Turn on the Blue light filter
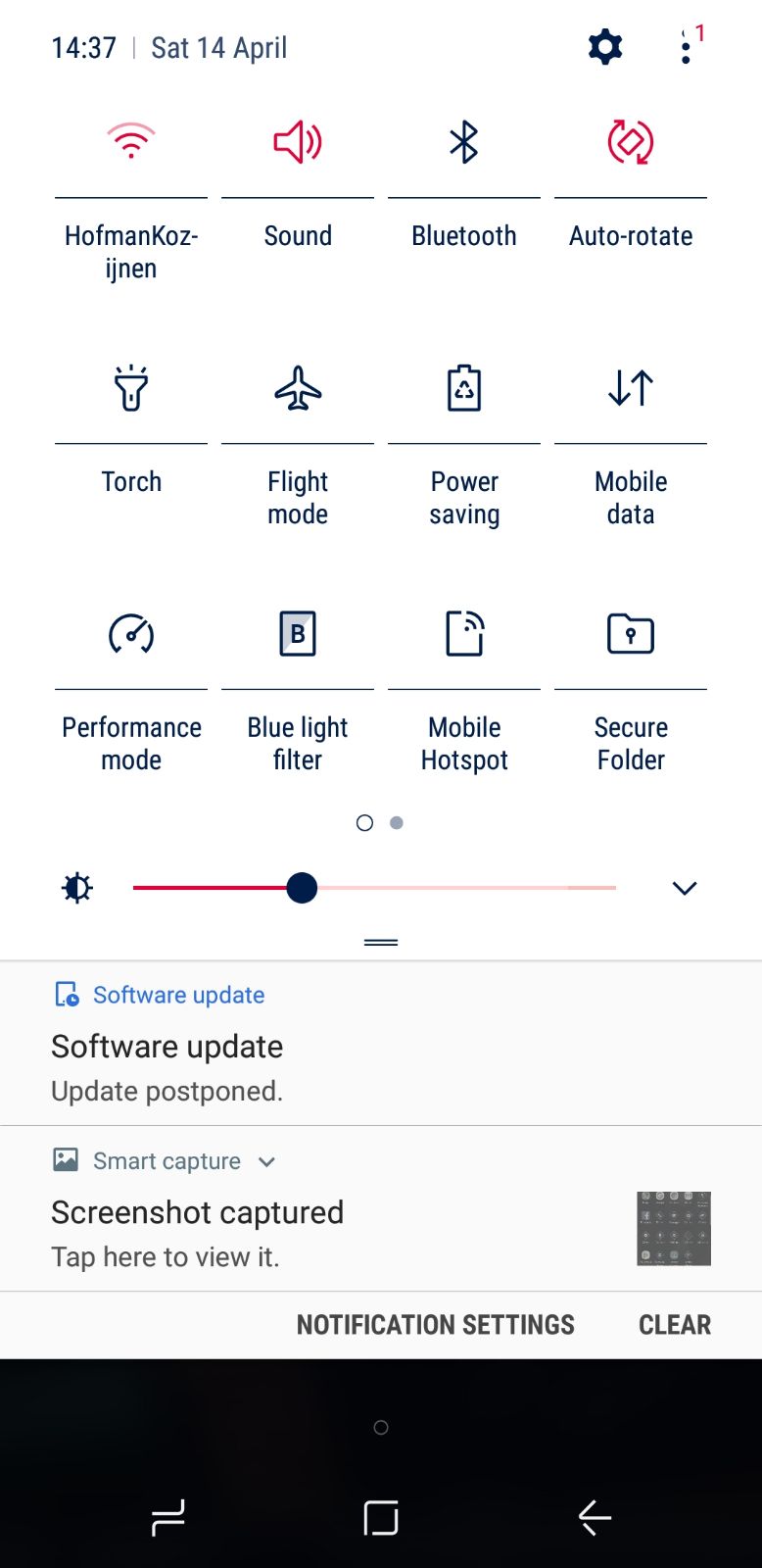The width and height of the screenshot is (762, 1568). [x=298, y=634]
